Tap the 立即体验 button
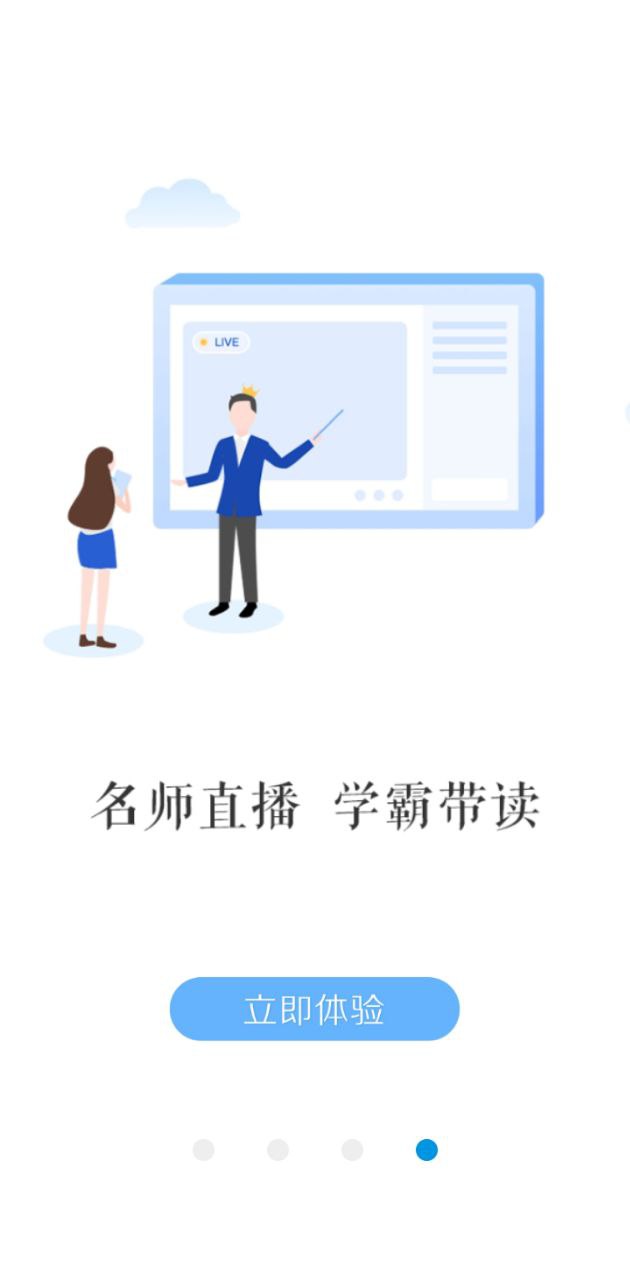 coord(314,1009)
